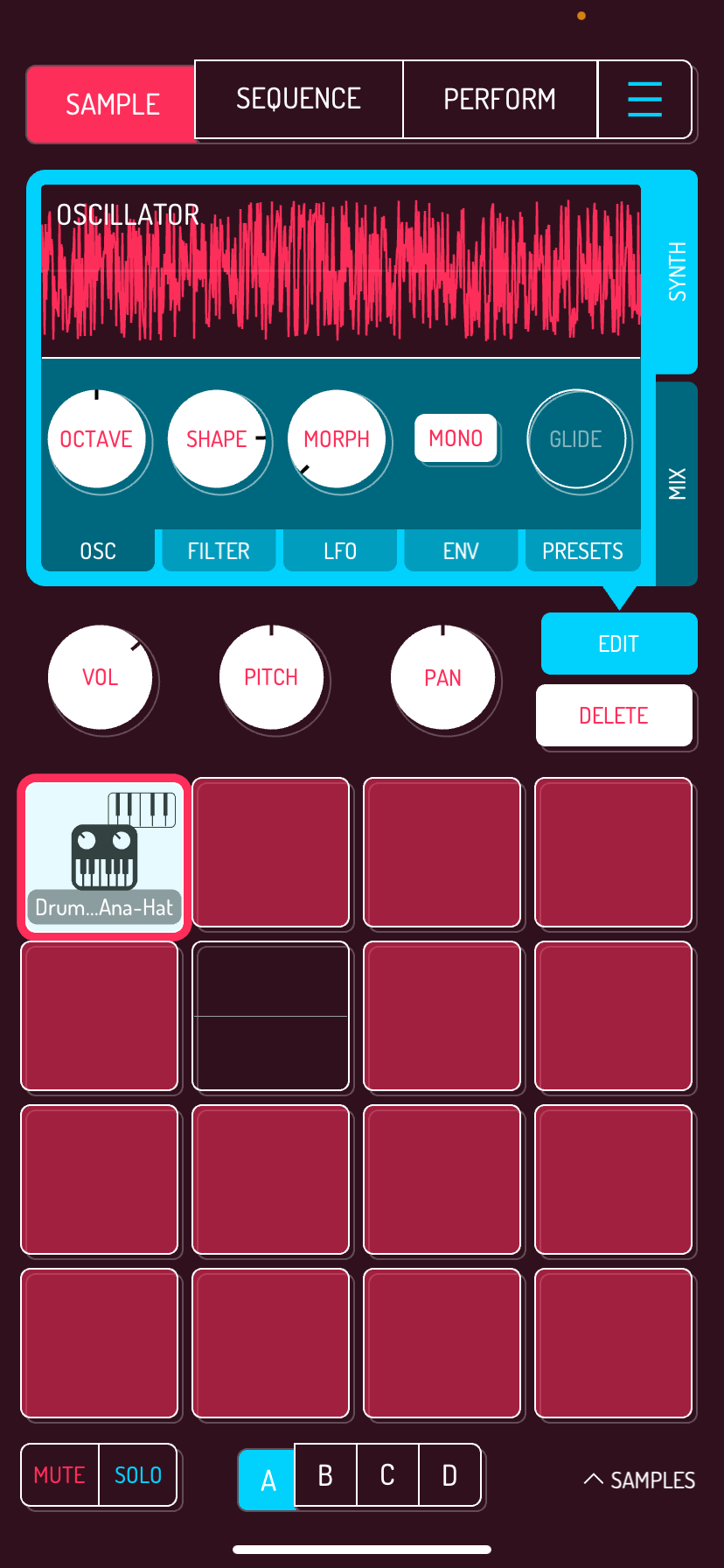Open the LFO section
Screen dimensions: 724x1568
pos(340,551)
